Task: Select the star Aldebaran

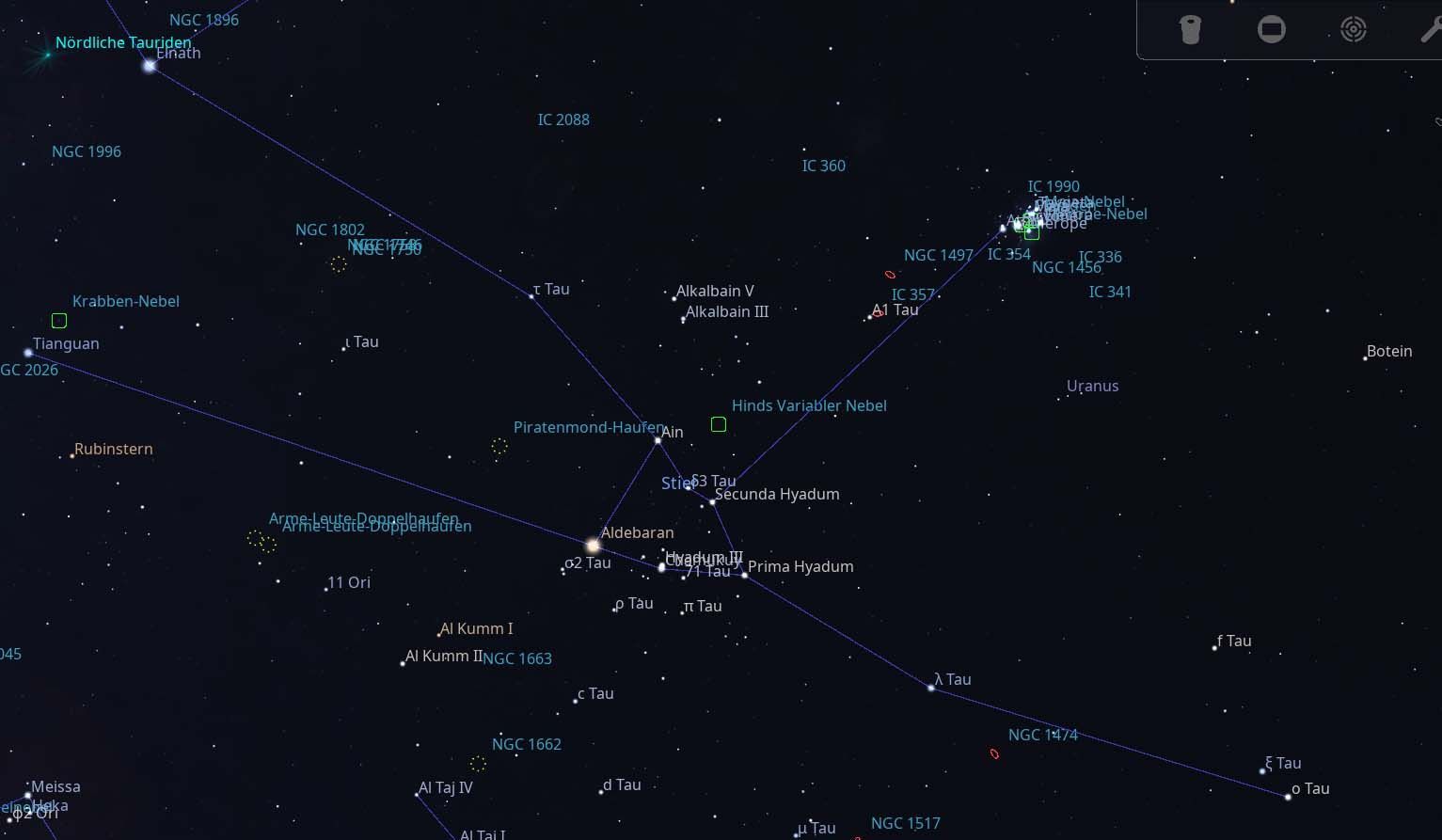Action: [593, 545]
